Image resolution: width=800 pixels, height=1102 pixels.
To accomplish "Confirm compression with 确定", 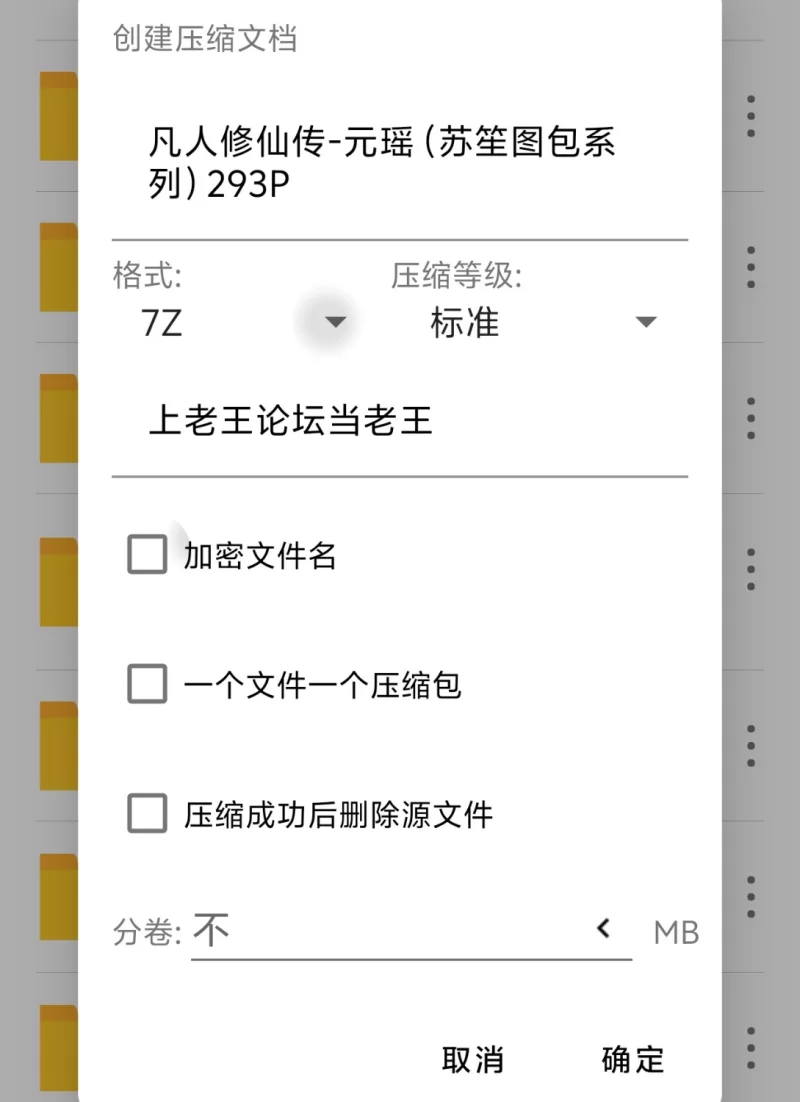I will click(x=633, y=1060).
